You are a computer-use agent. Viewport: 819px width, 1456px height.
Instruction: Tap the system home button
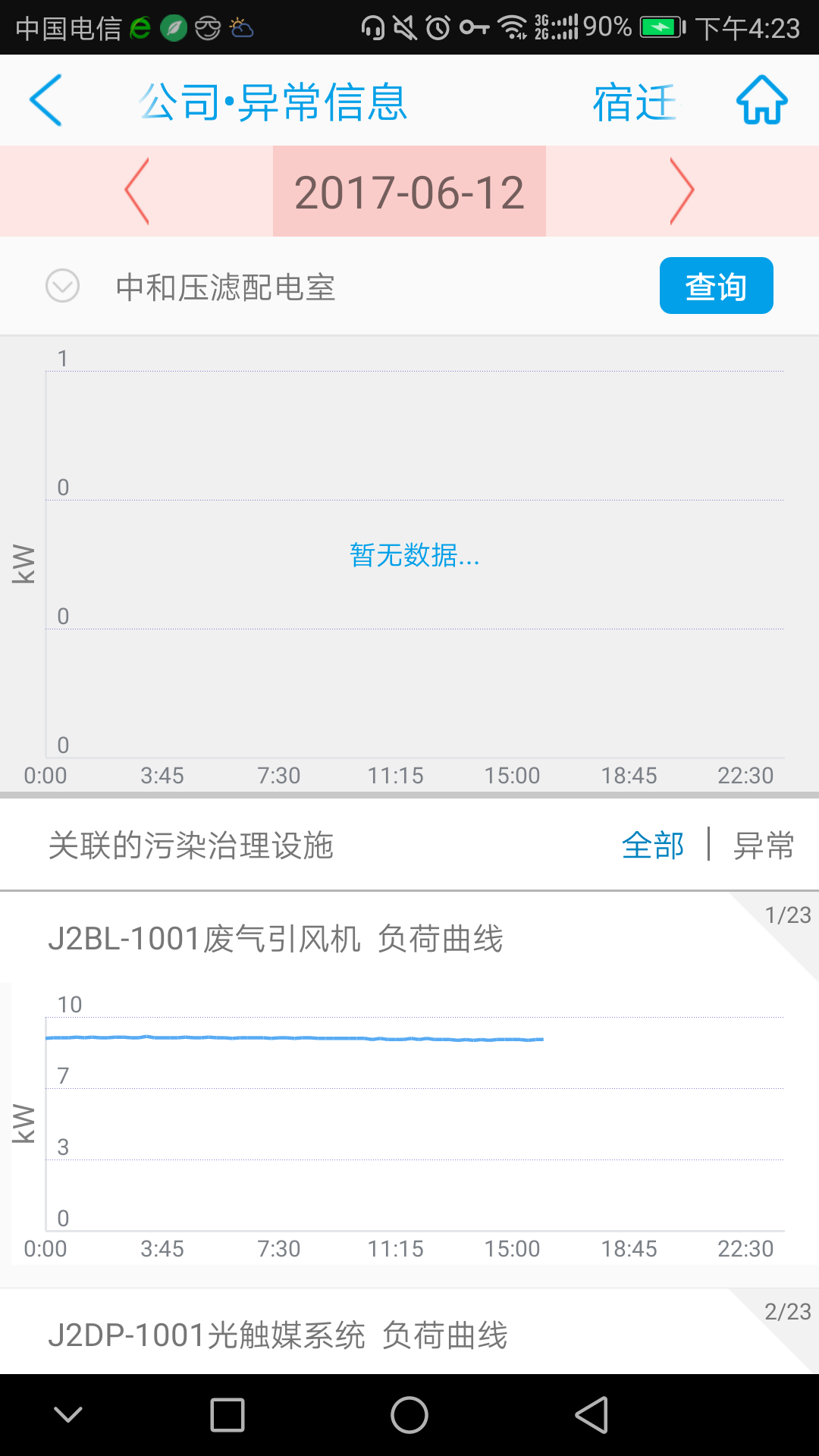point(409,1415)
